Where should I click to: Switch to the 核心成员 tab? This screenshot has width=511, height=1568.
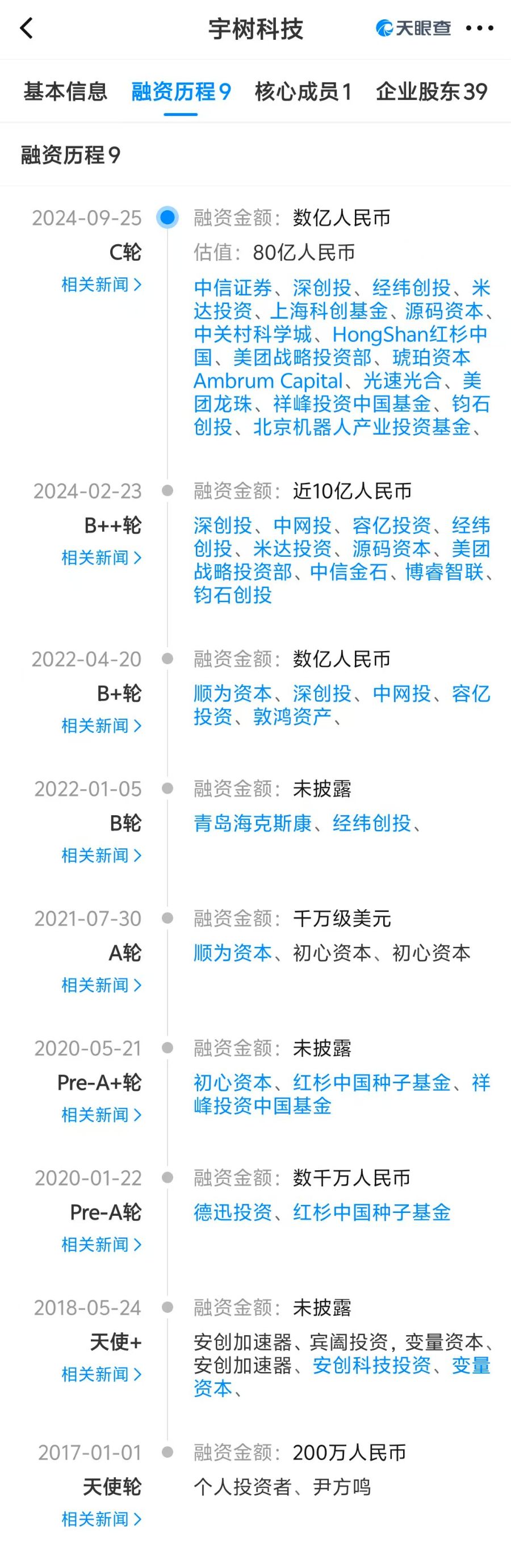(x=303, y=92)
